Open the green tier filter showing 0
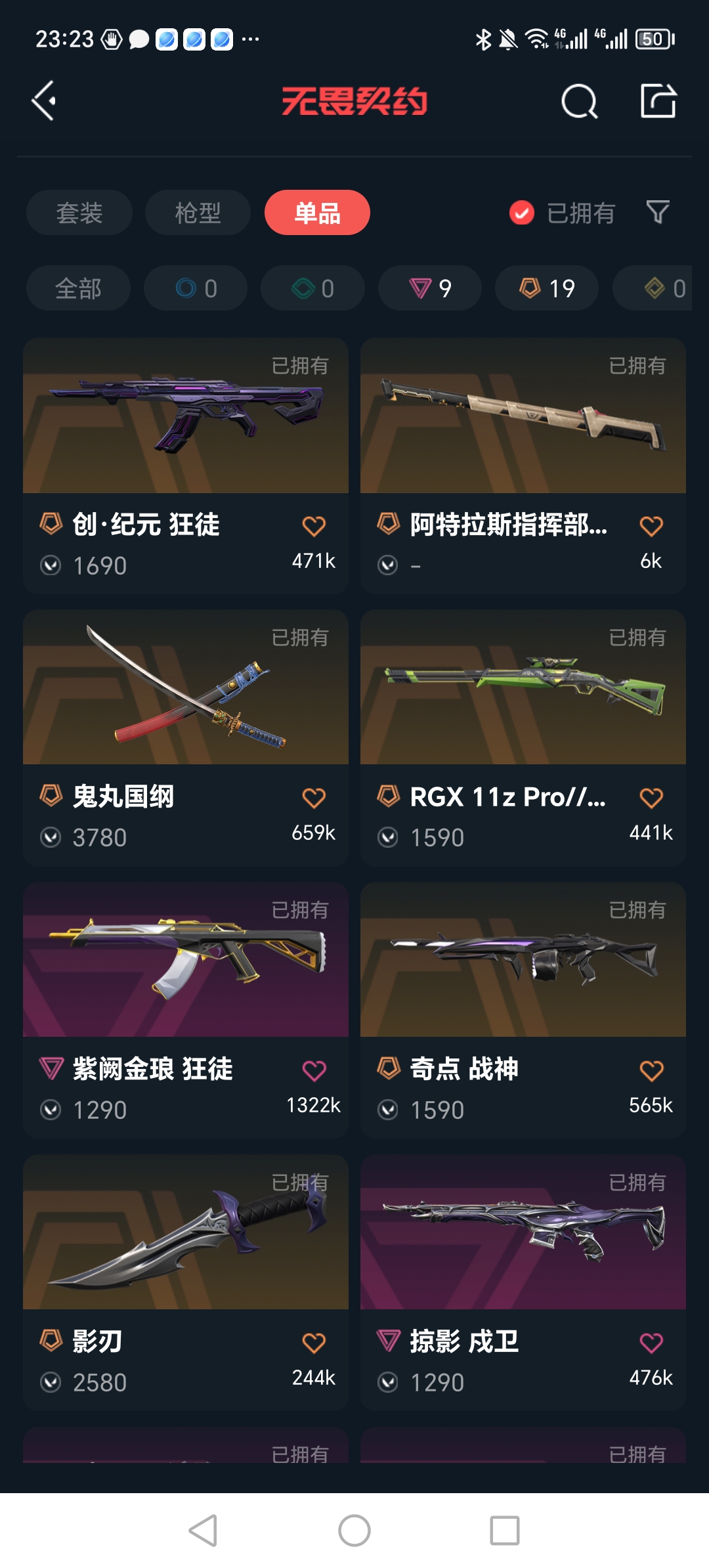Screen dimensions: 709x1568 click(x=312, y=288)
